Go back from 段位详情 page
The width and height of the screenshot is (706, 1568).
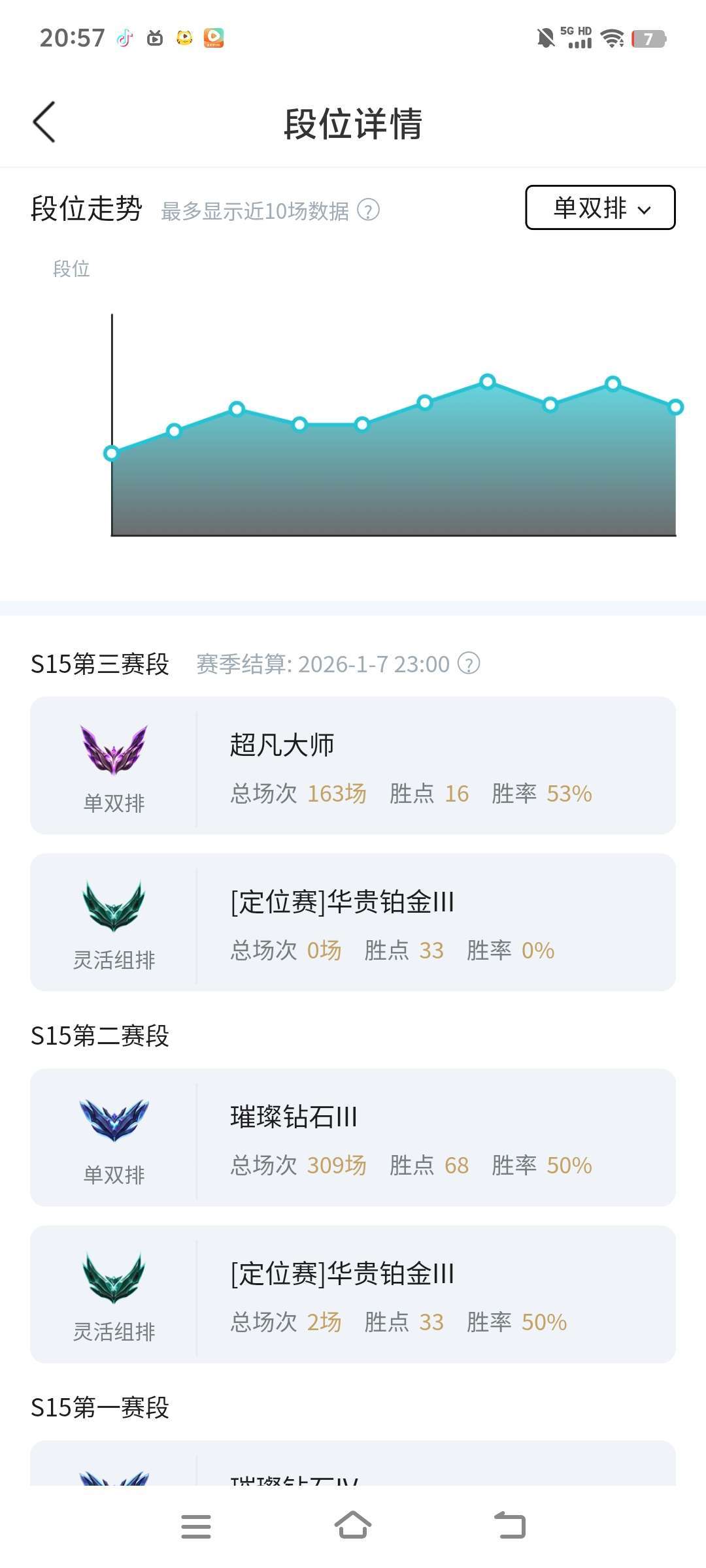click(x=44, y=122)
